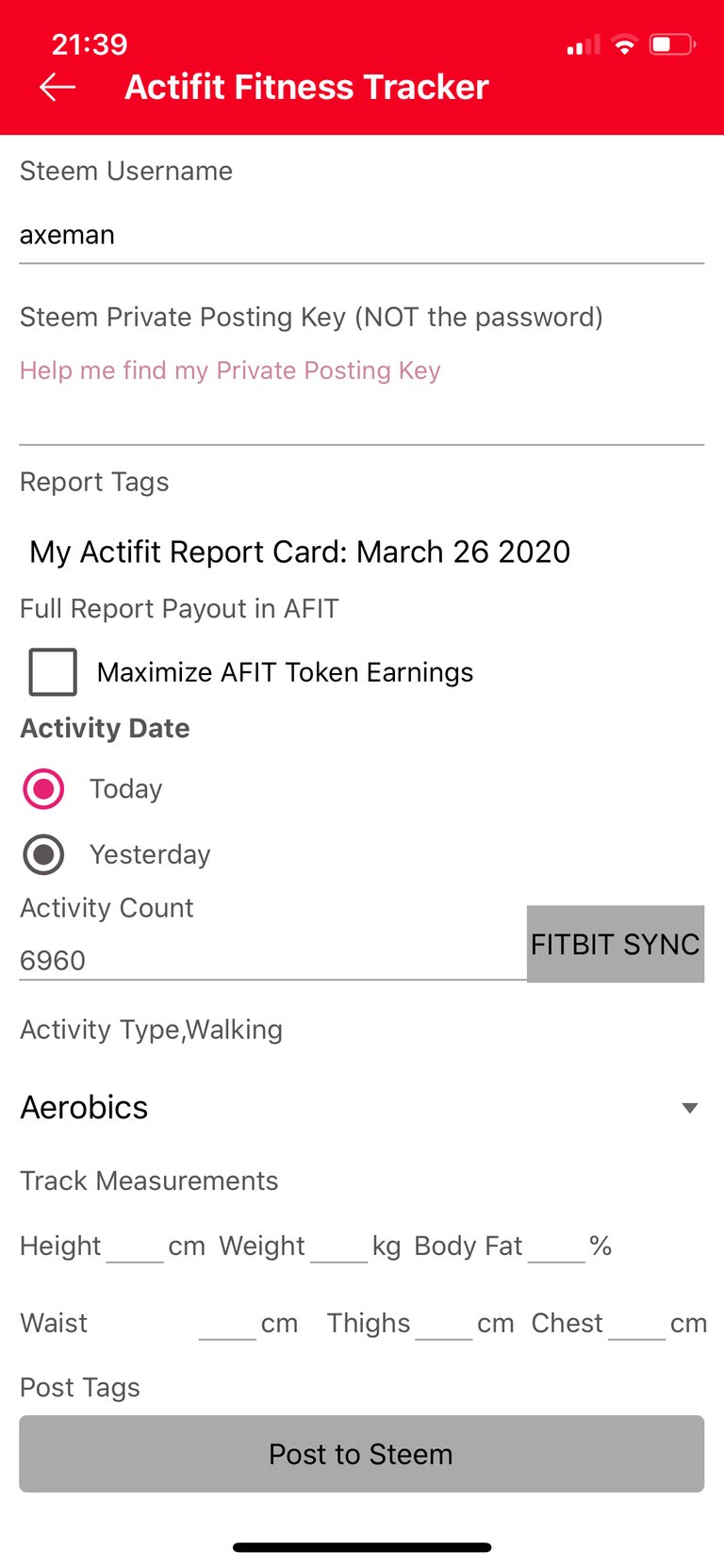
Task: Enter a Height value in cm
Action: (135, 1246)
